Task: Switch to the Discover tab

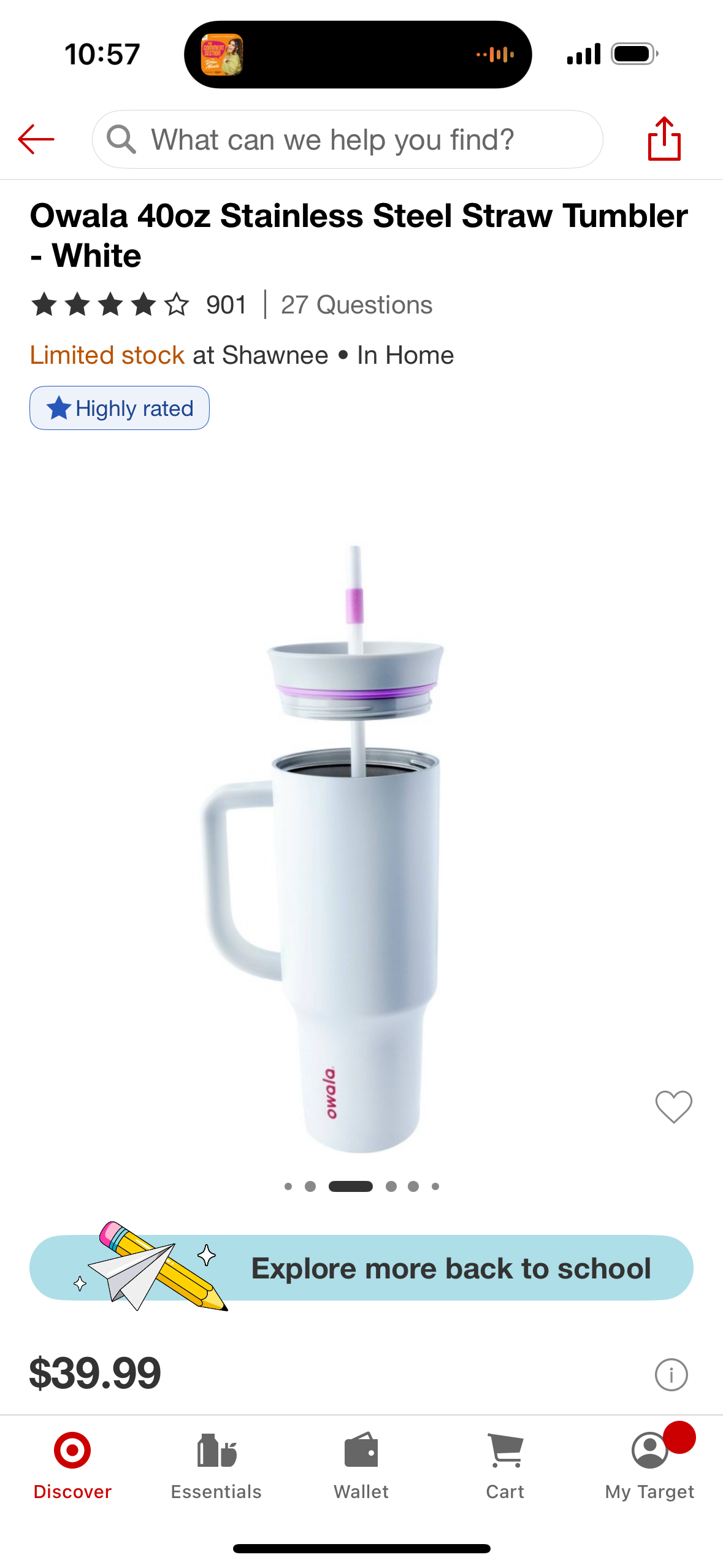Action: (72, 1466)
